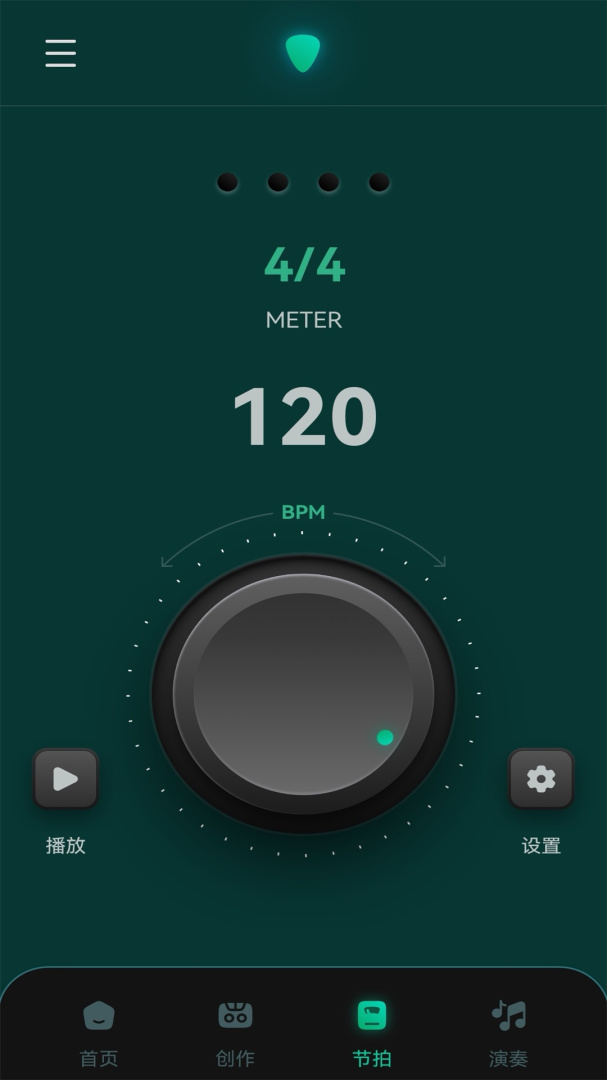The width and height of the screenshot is (607, 1080).
Task: Tap the 4/4 meter selector
Action: (304, 266)
